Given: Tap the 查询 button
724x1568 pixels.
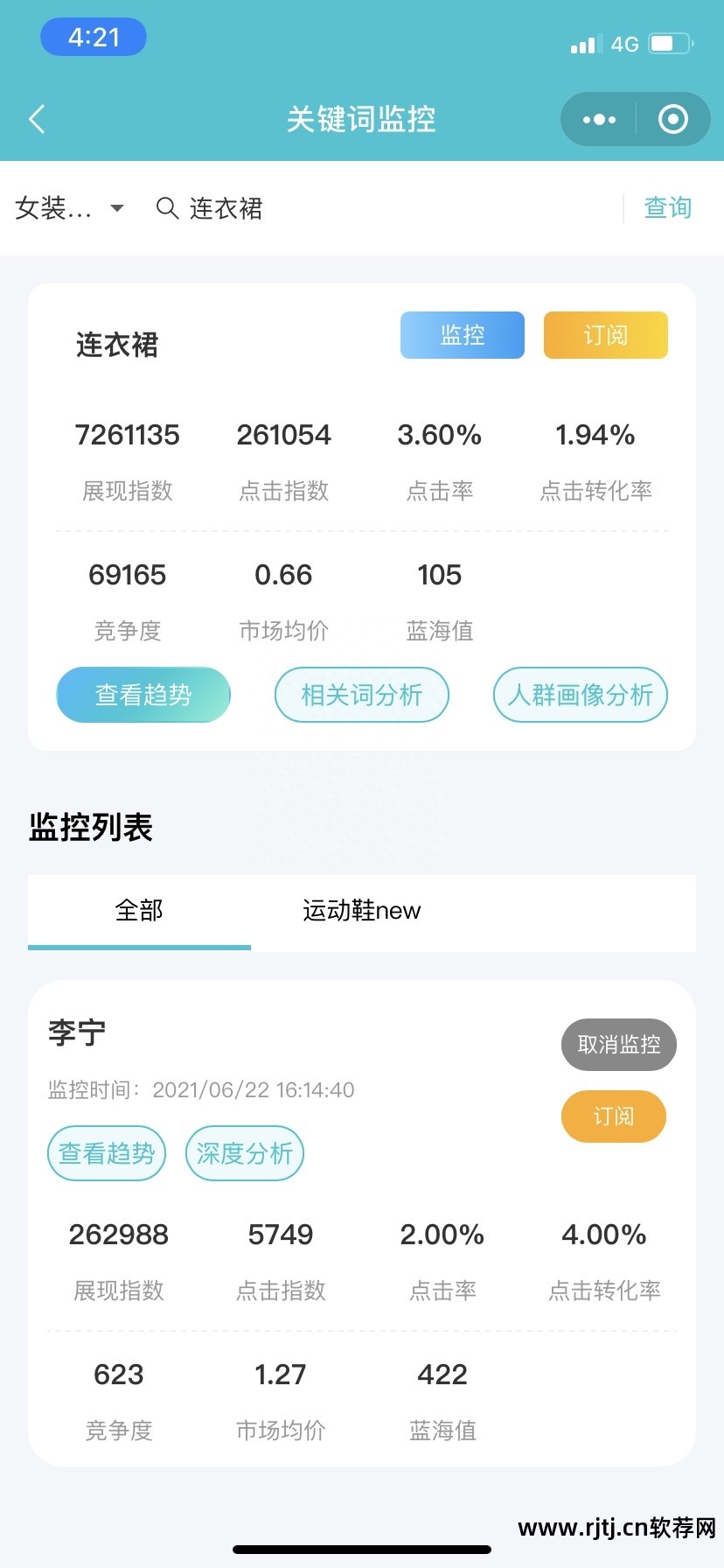Looking at the screenshot, I should point(667,208).
